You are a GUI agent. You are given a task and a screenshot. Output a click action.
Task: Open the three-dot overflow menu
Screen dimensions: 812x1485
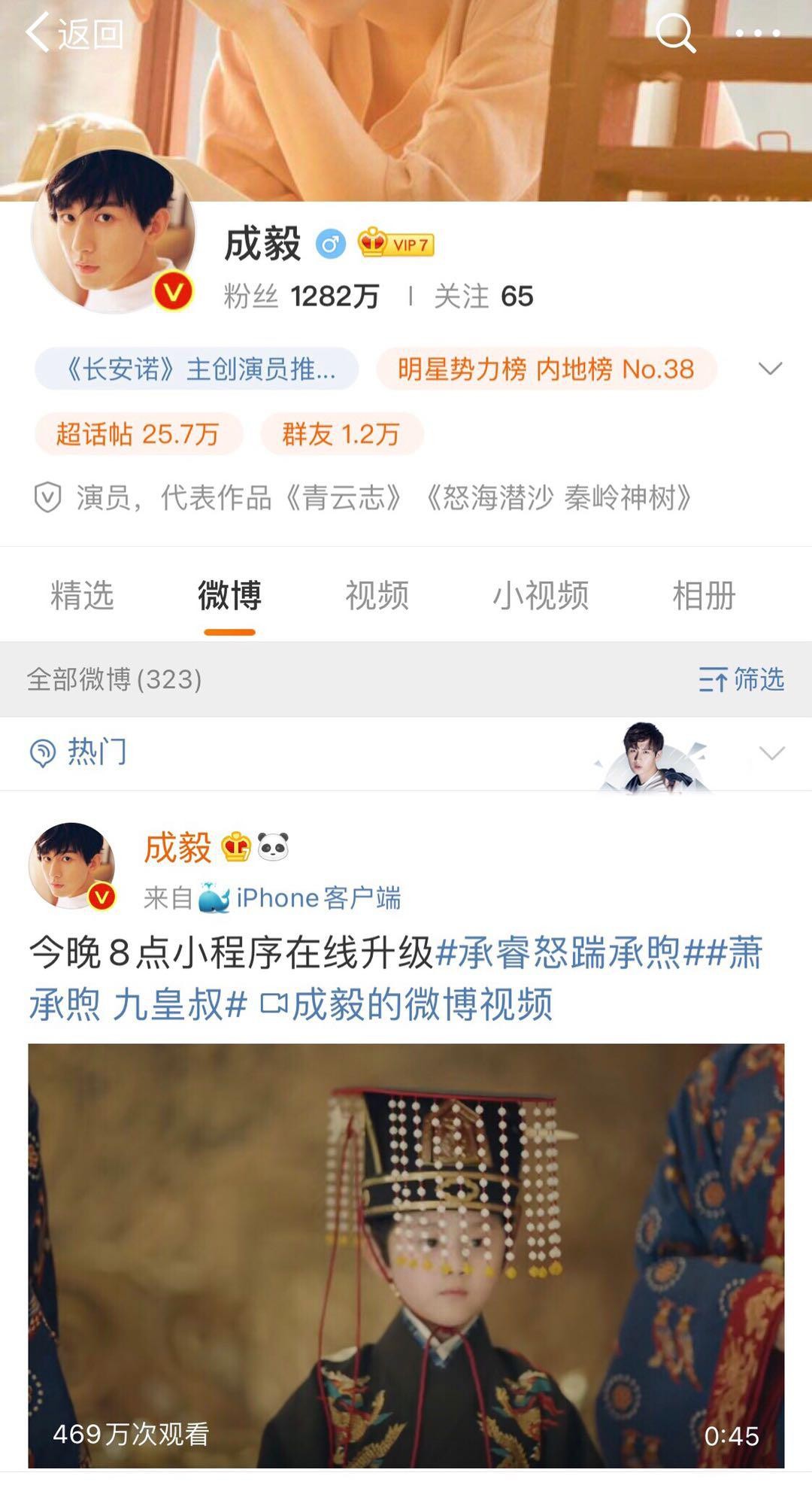click(x=757, y=34)
